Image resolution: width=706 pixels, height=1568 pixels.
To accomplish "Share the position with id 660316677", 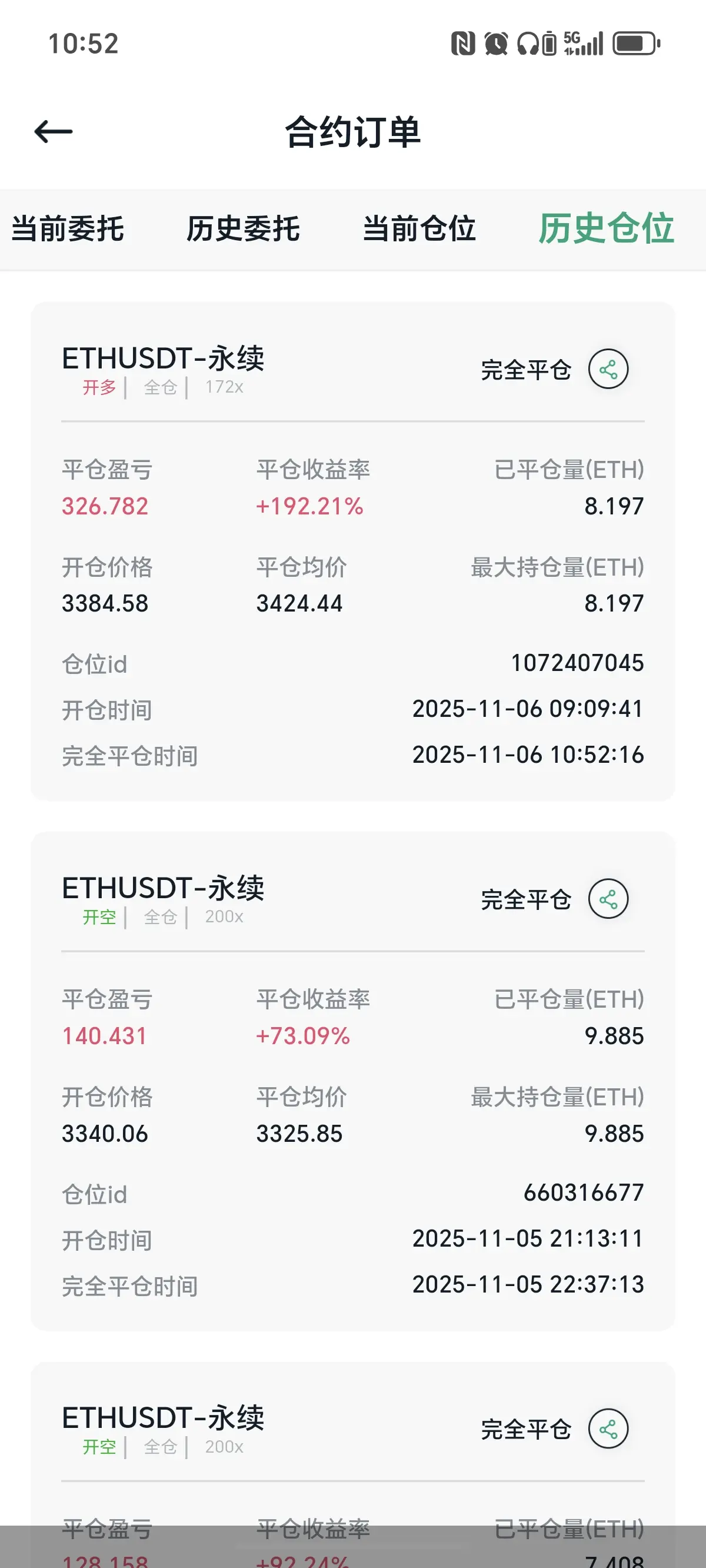I will click(x=608, y=899).
